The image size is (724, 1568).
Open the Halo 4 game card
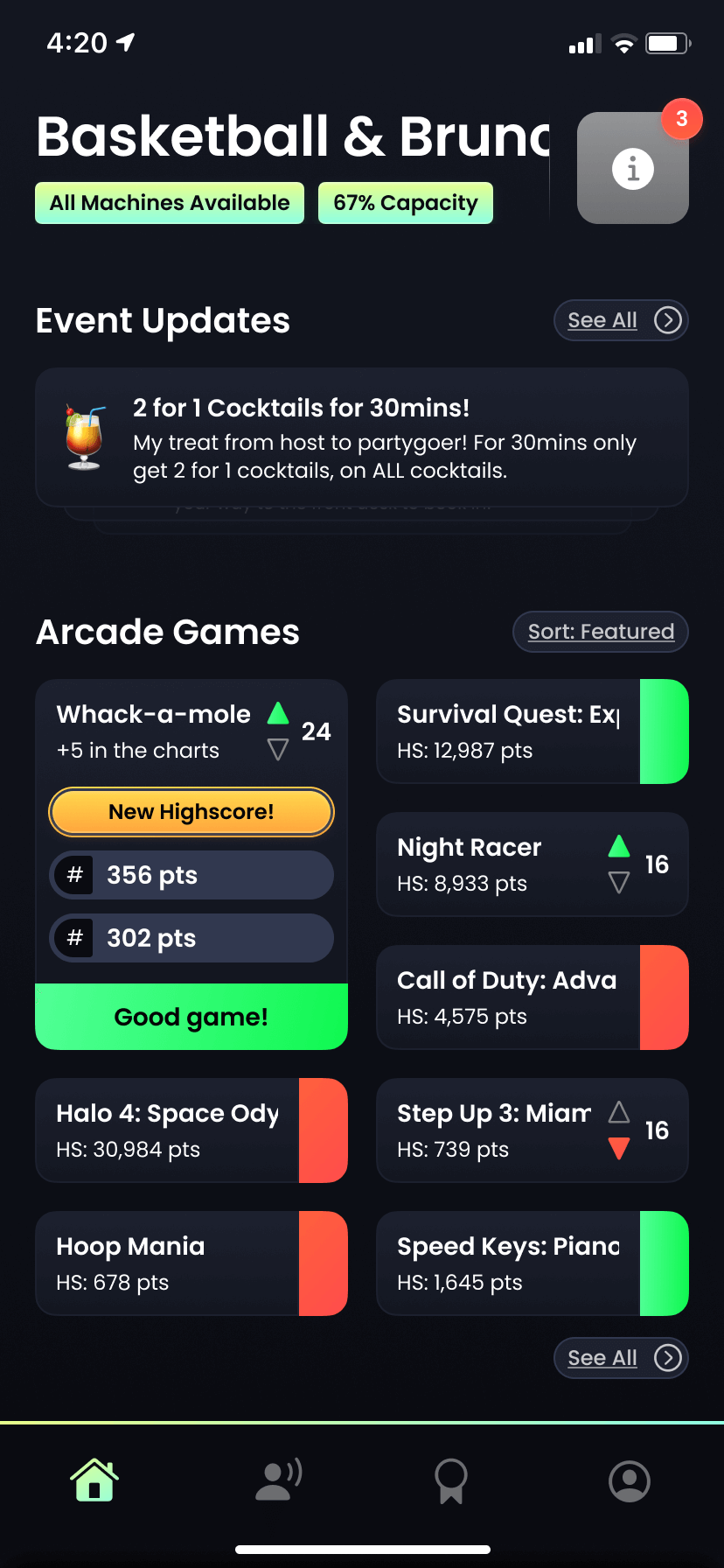click(168, 1130)
